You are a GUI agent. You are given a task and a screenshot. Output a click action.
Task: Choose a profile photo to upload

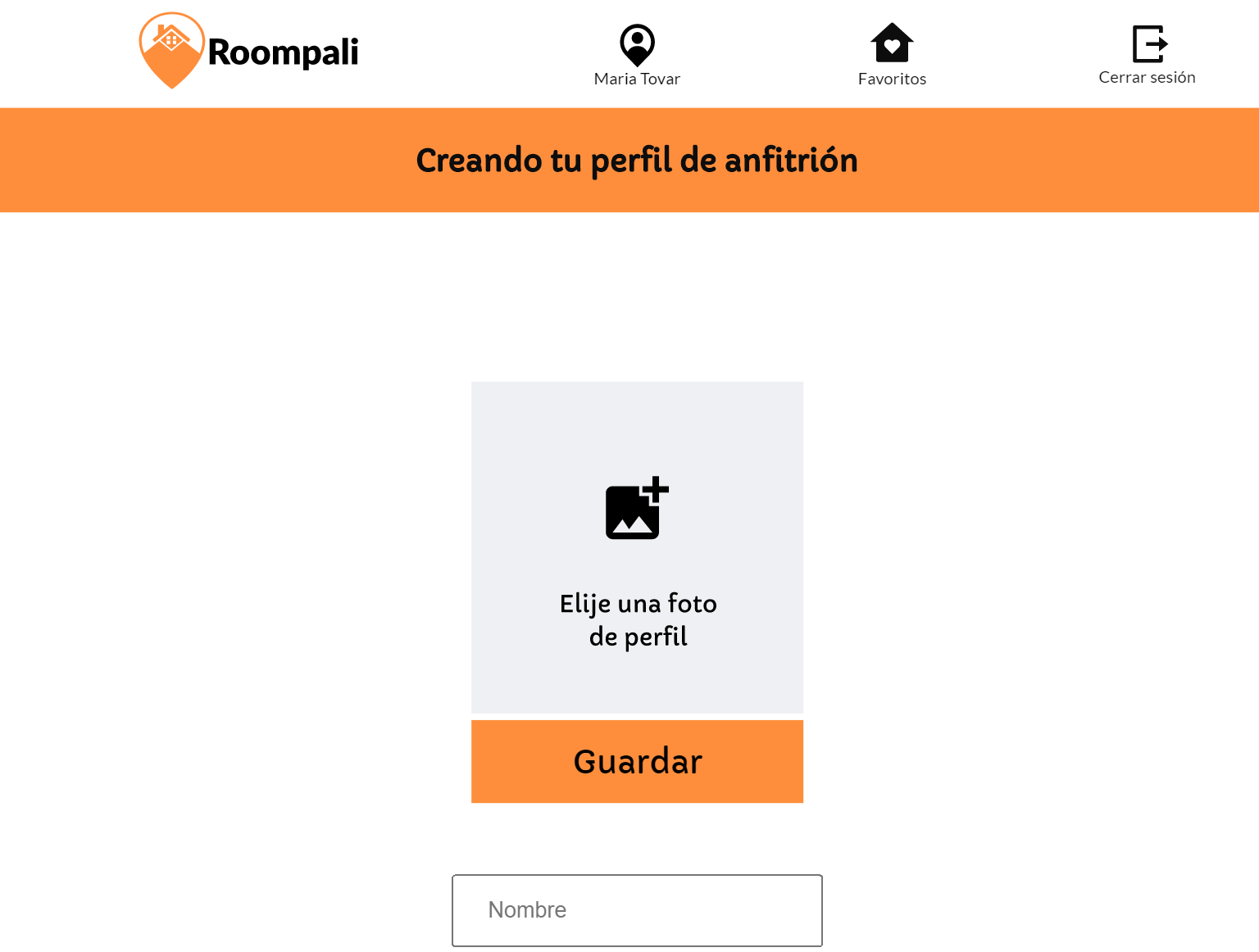(x=637, y=546)
